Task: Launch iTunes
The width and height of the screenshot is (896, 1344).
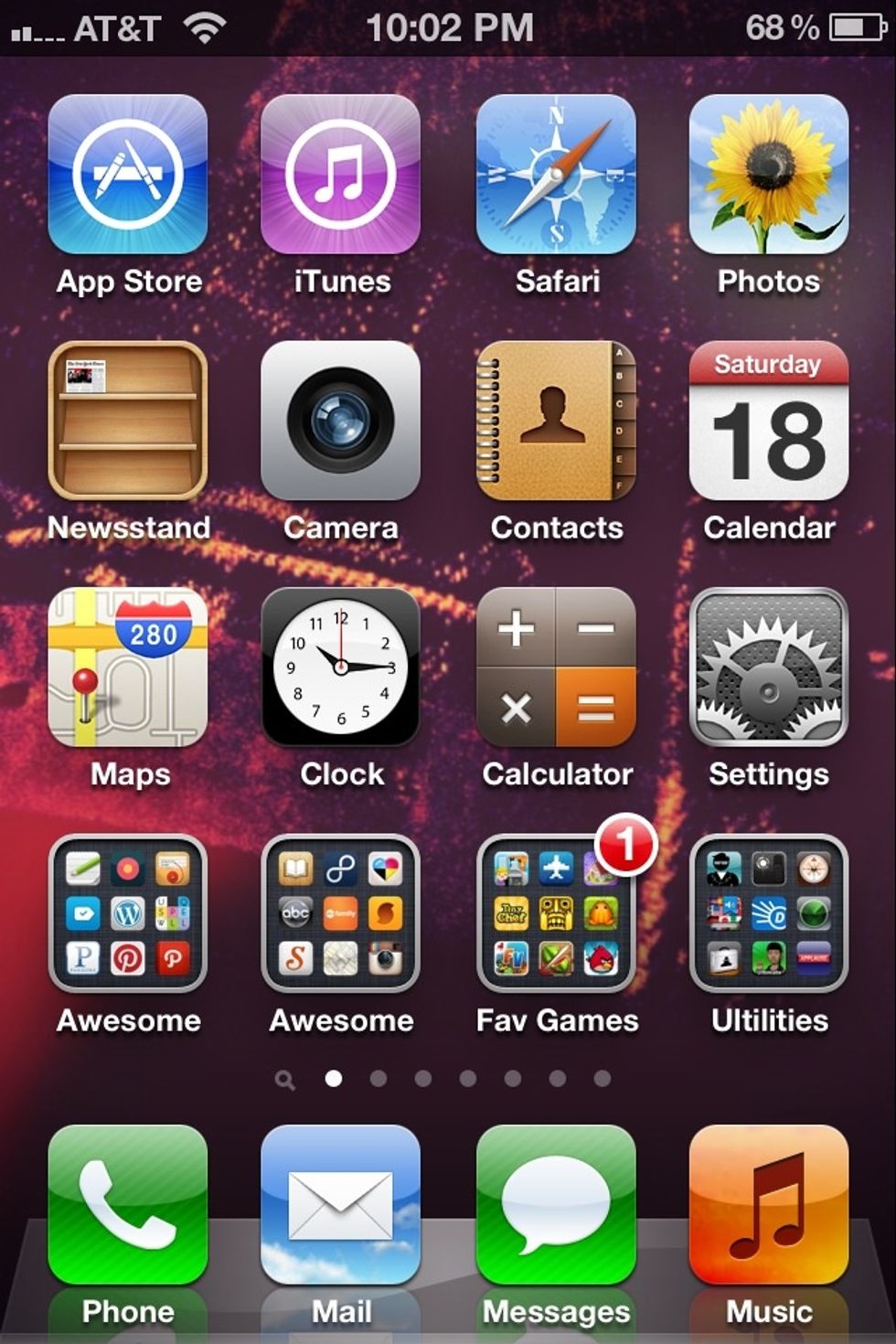Action: pyautogui.click(x=341, y=176)
